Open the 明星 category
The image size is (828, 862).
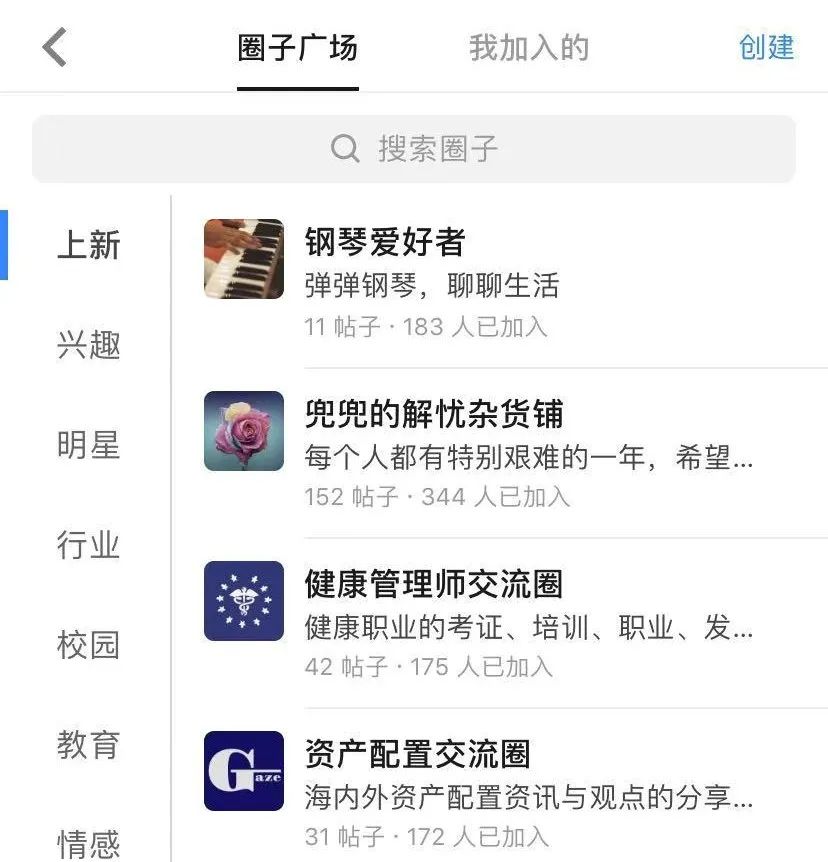click(88, 445)
